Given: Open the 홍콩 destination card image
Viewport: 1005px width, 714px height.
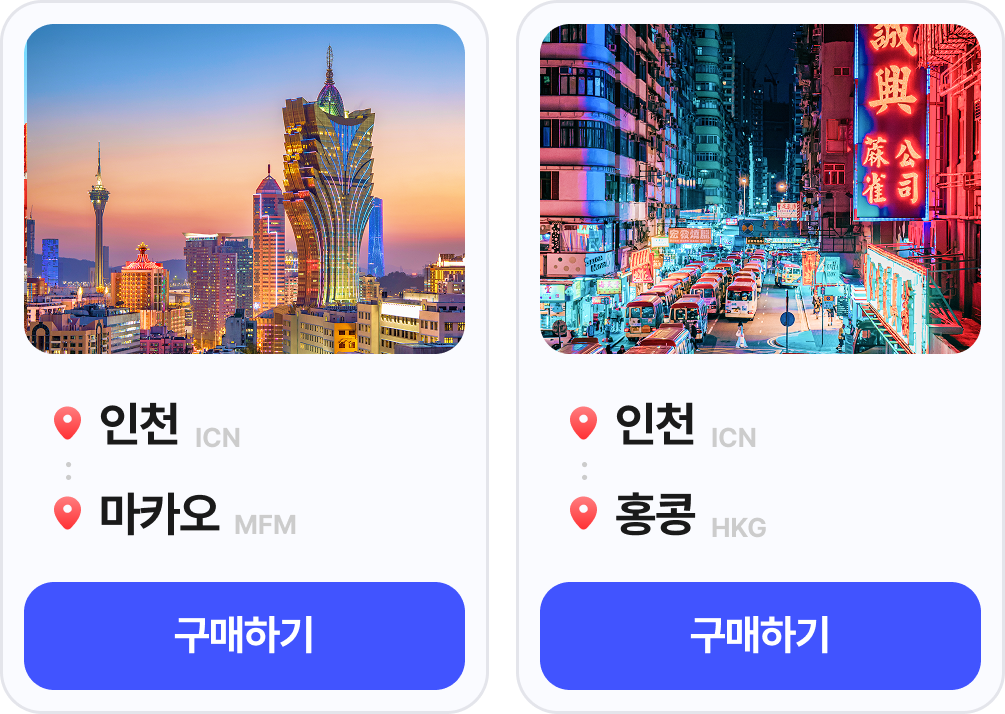Looking at the screenshot, I should [x=760, y=189].
